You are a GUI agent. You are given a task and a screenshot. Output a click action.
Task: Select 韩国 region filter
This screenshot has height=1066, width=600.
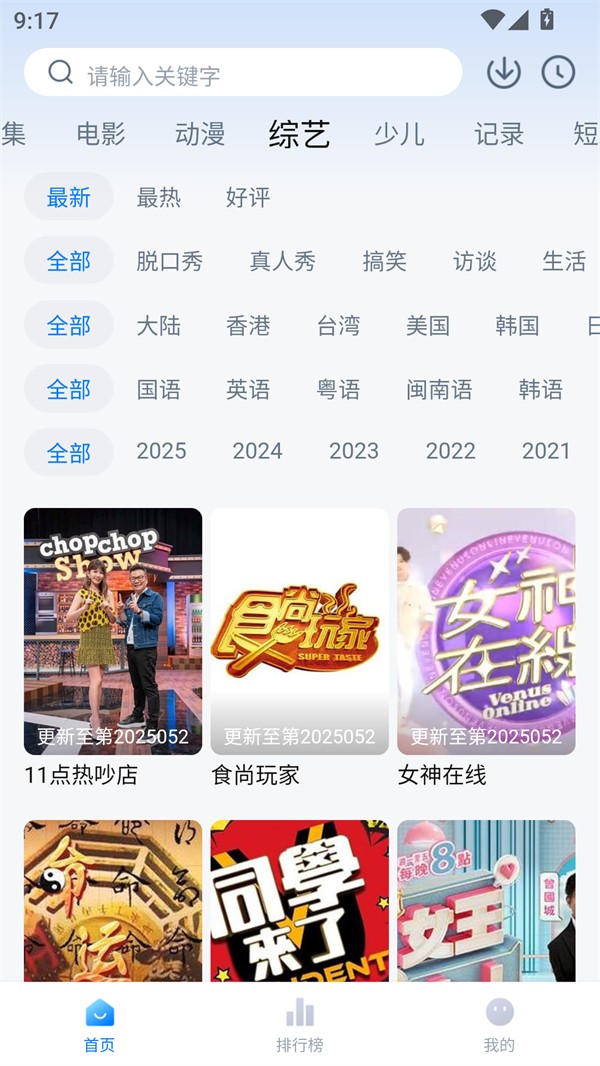tap(517, 325)
